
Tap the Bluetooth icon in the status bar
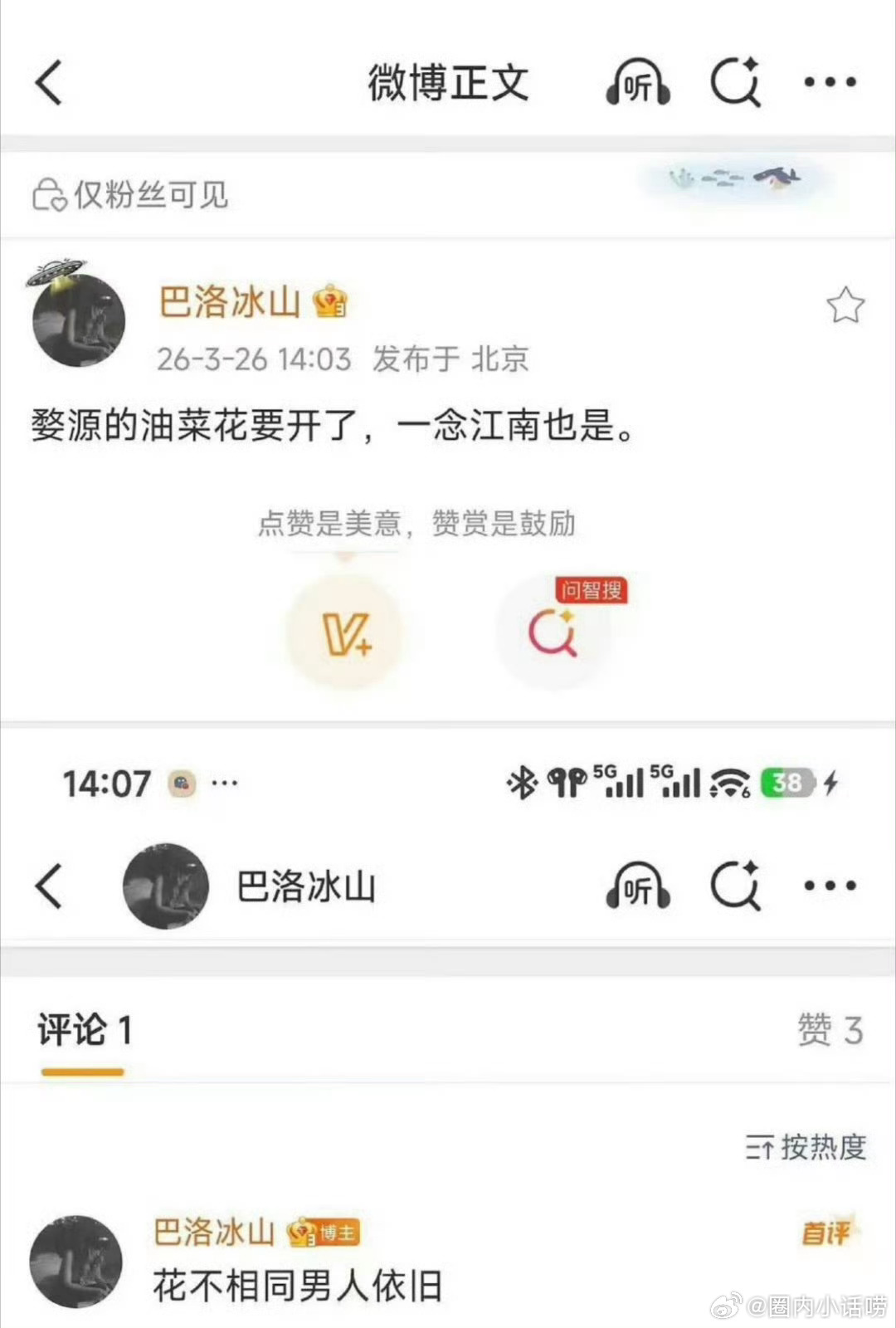pyautogui.click(x=523, y=781)
